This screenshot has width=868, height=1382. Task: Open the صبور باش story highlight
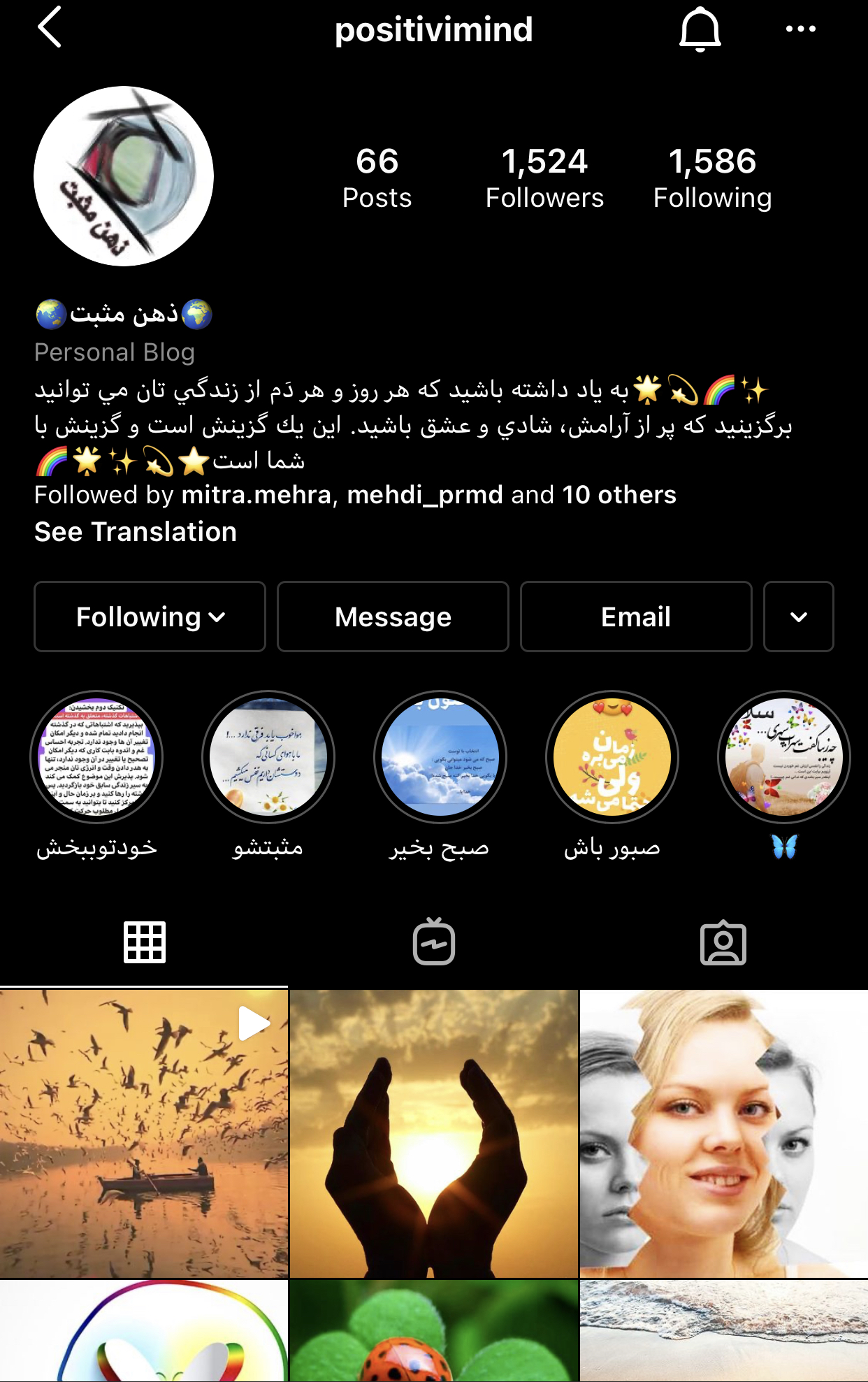(612, 757)
